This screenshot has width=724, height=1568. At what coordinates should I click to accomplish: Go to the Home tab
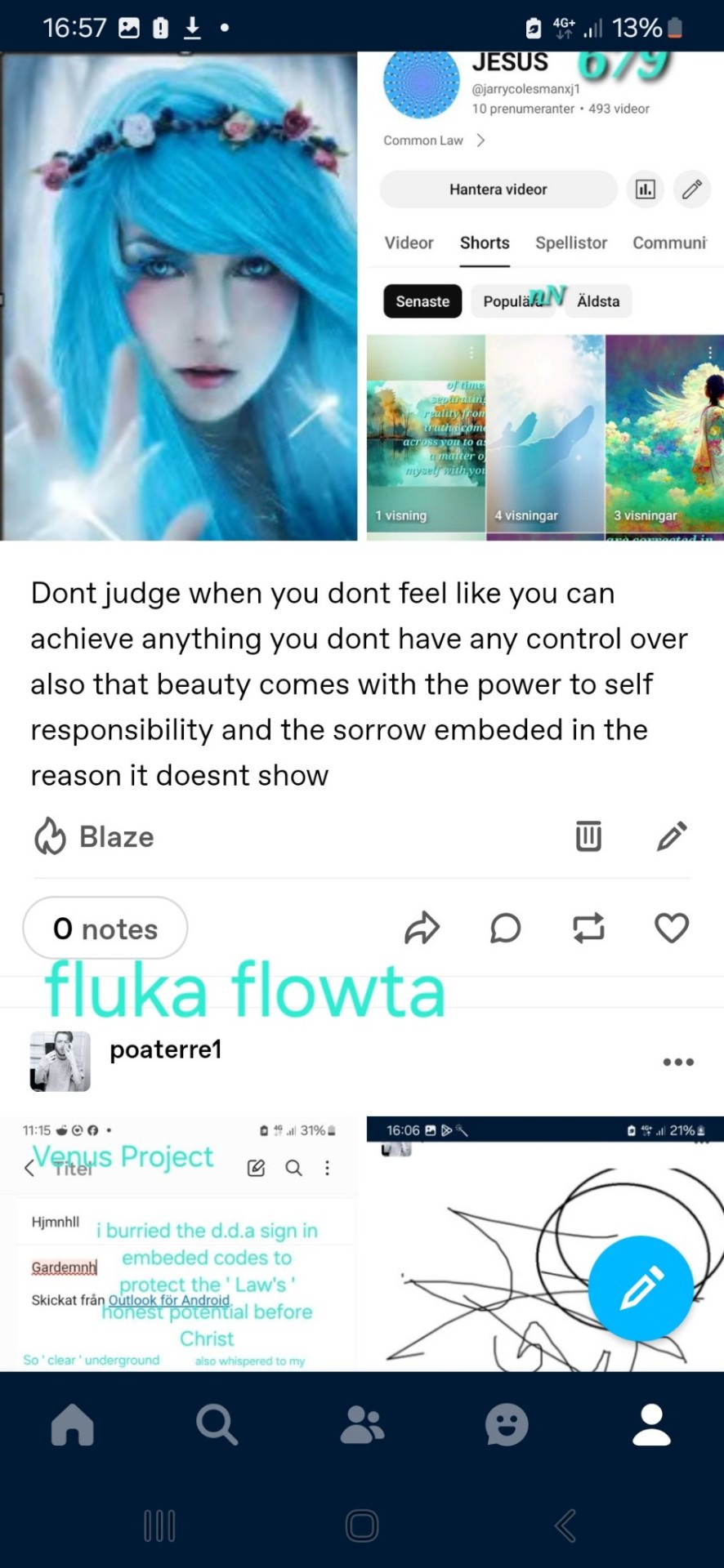73,1425
